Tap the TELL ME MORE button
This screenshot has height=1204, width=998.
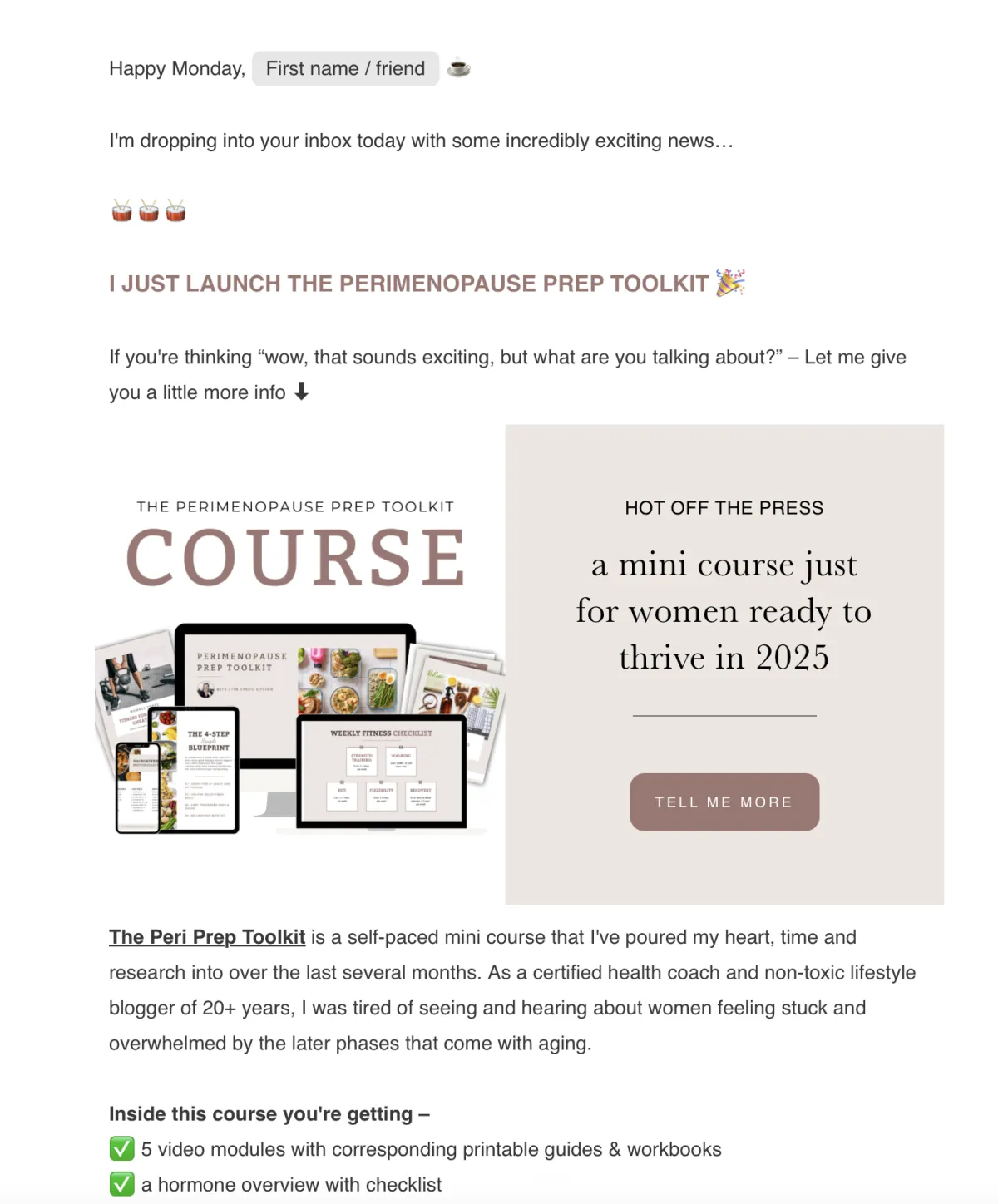pyautogui.click(x=724, y=802)
